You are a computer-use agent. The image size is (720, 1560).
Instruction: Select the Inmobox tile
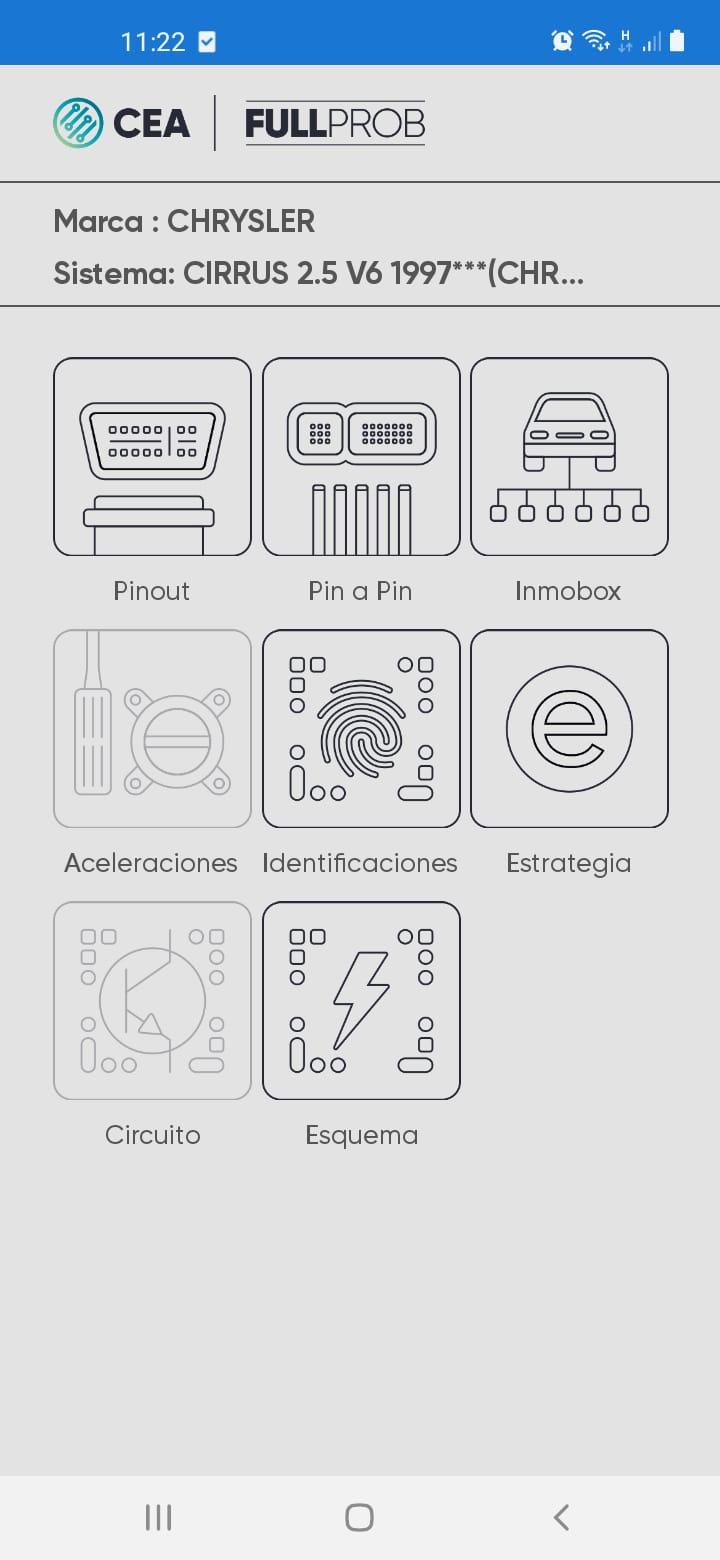click(x=569, y=457)
